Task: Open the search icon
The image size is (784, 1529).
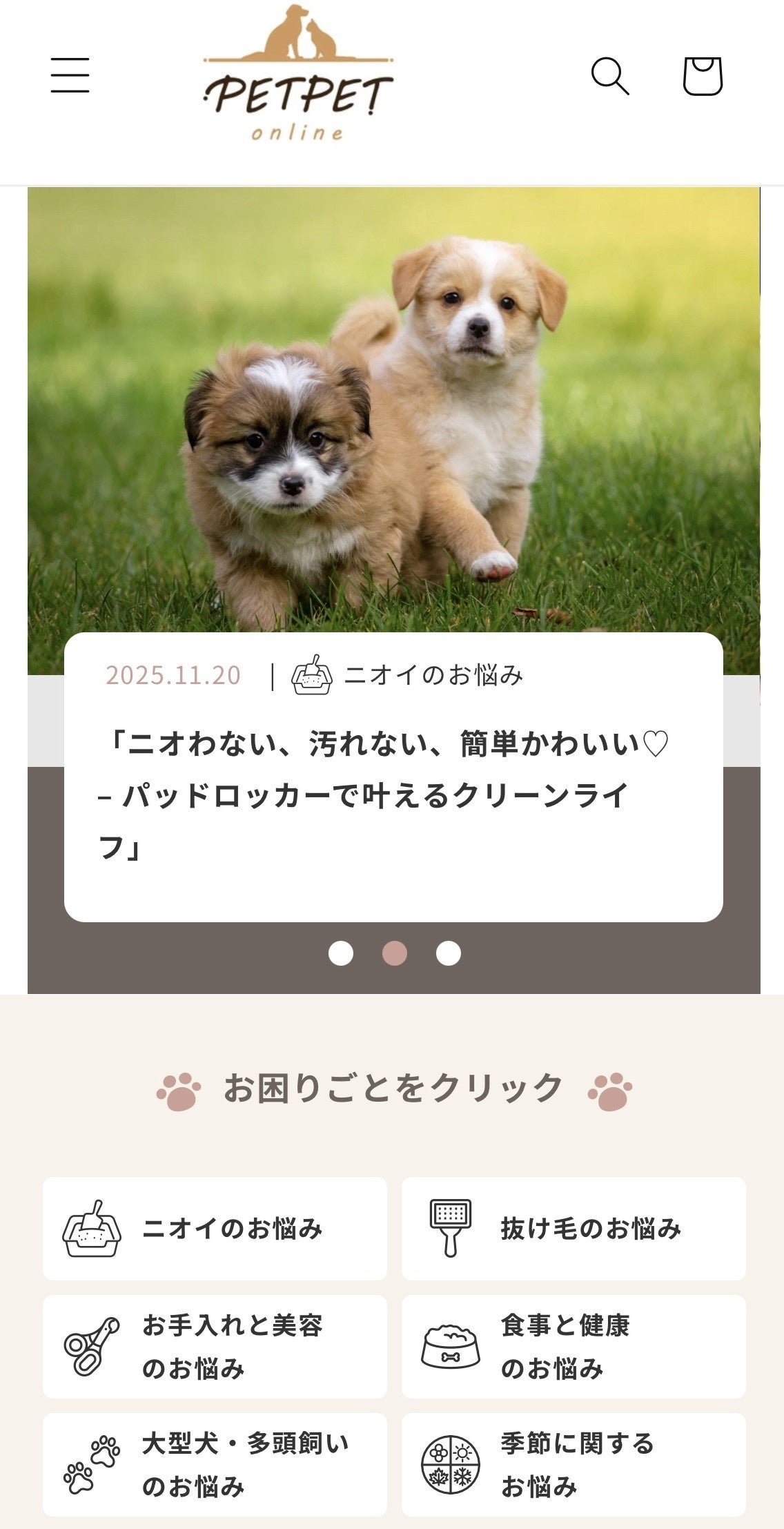Action: 609,75
